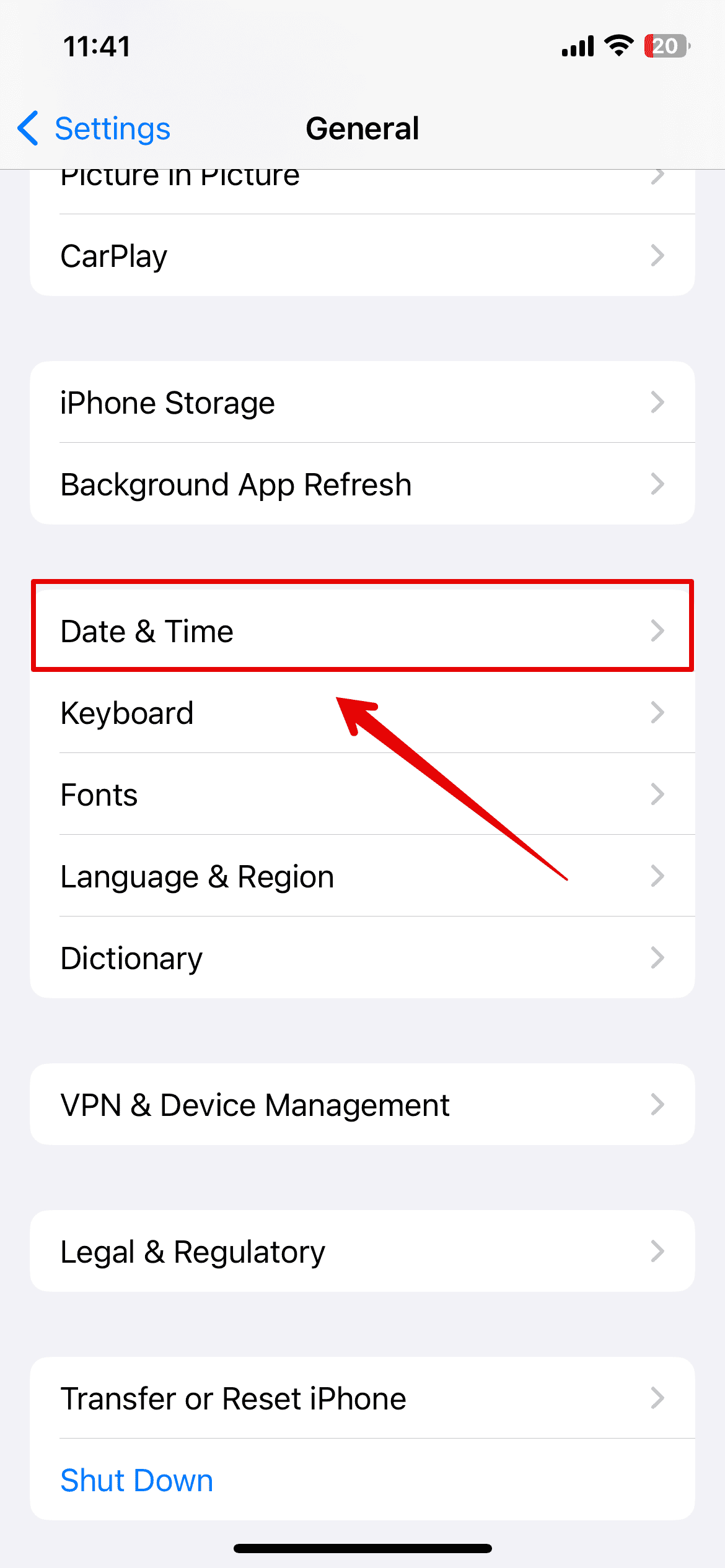The height and width of the screenshot is (1568, 725).
Task: View Legal & Regulatory information
Action: [362, 1252]
